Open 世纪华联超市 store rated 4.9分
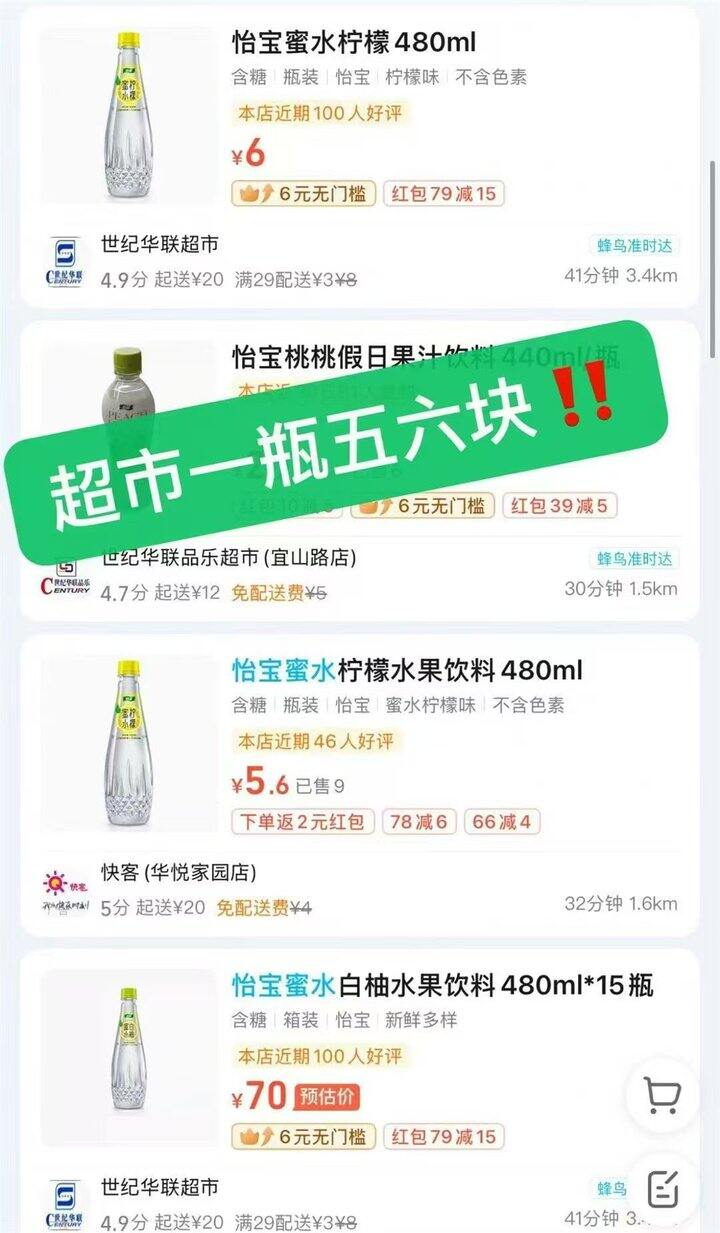 [160, 244]
